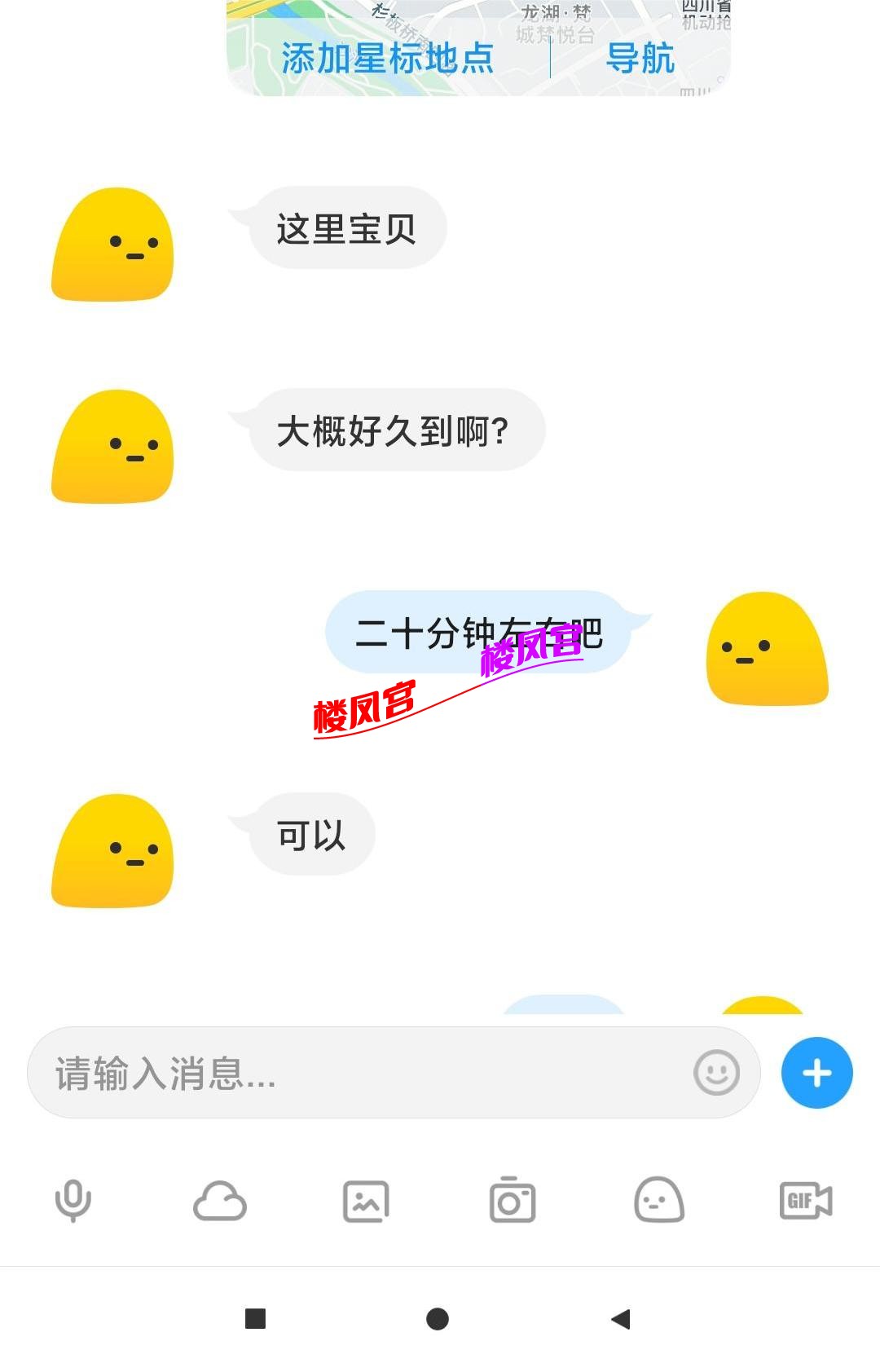Tap the bubble that says 可以
Screen dimensions: 880x1372
[310, 833]
